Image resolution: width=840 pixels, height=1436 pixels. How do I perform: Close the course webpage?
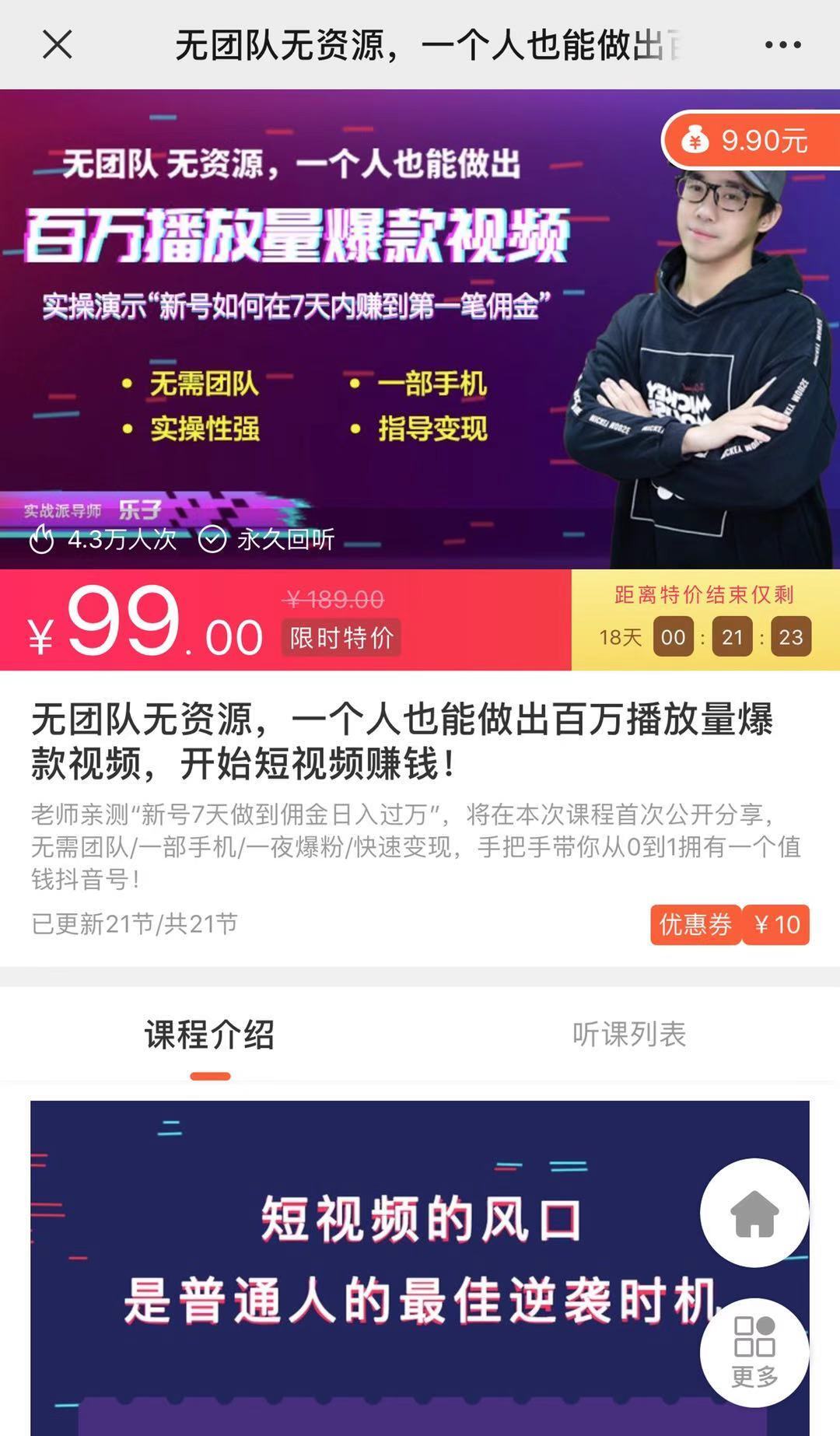[57, 44]
